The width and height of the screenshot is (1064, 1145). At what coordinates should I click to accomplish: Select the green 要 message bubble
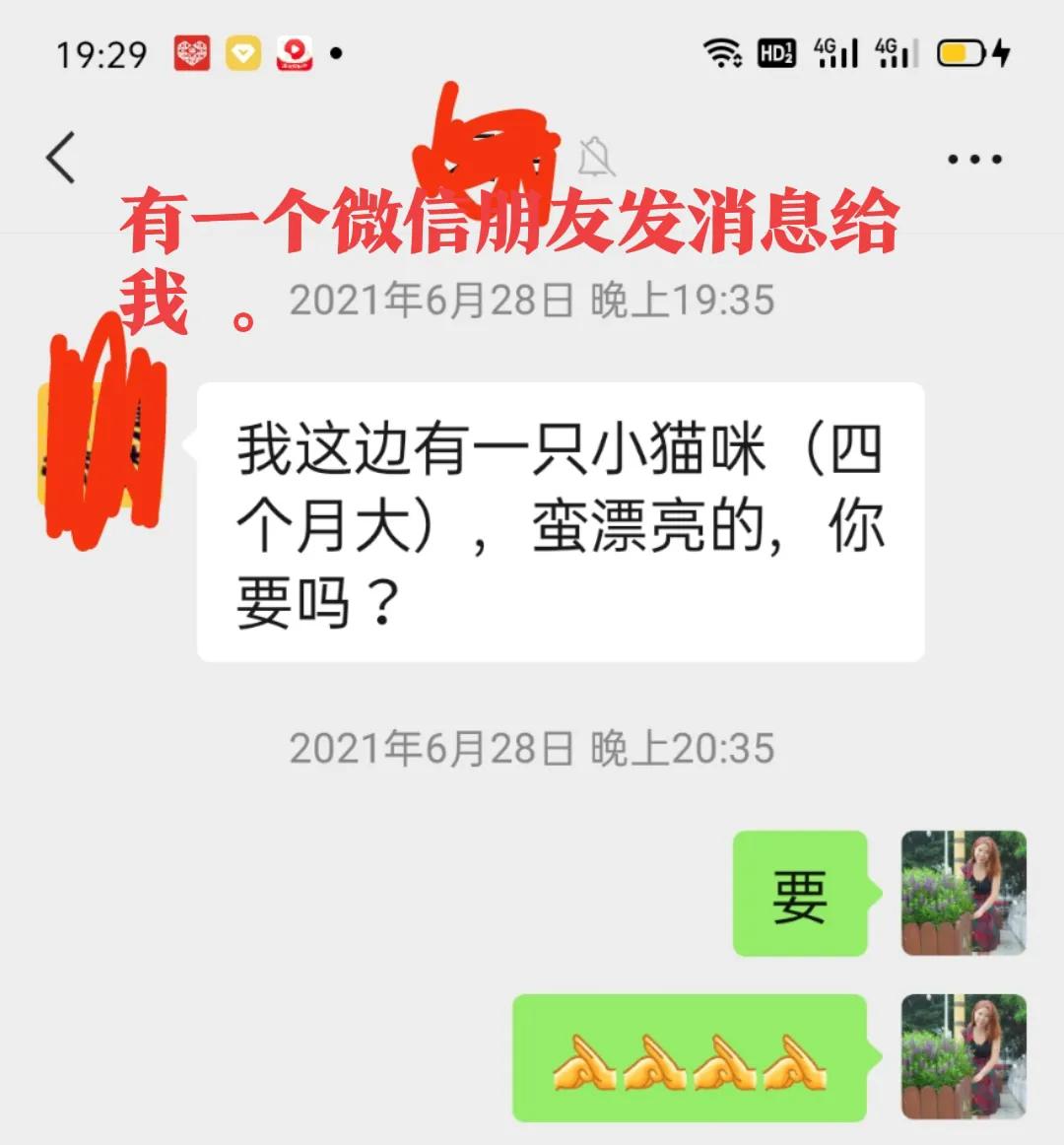(800, 893)
